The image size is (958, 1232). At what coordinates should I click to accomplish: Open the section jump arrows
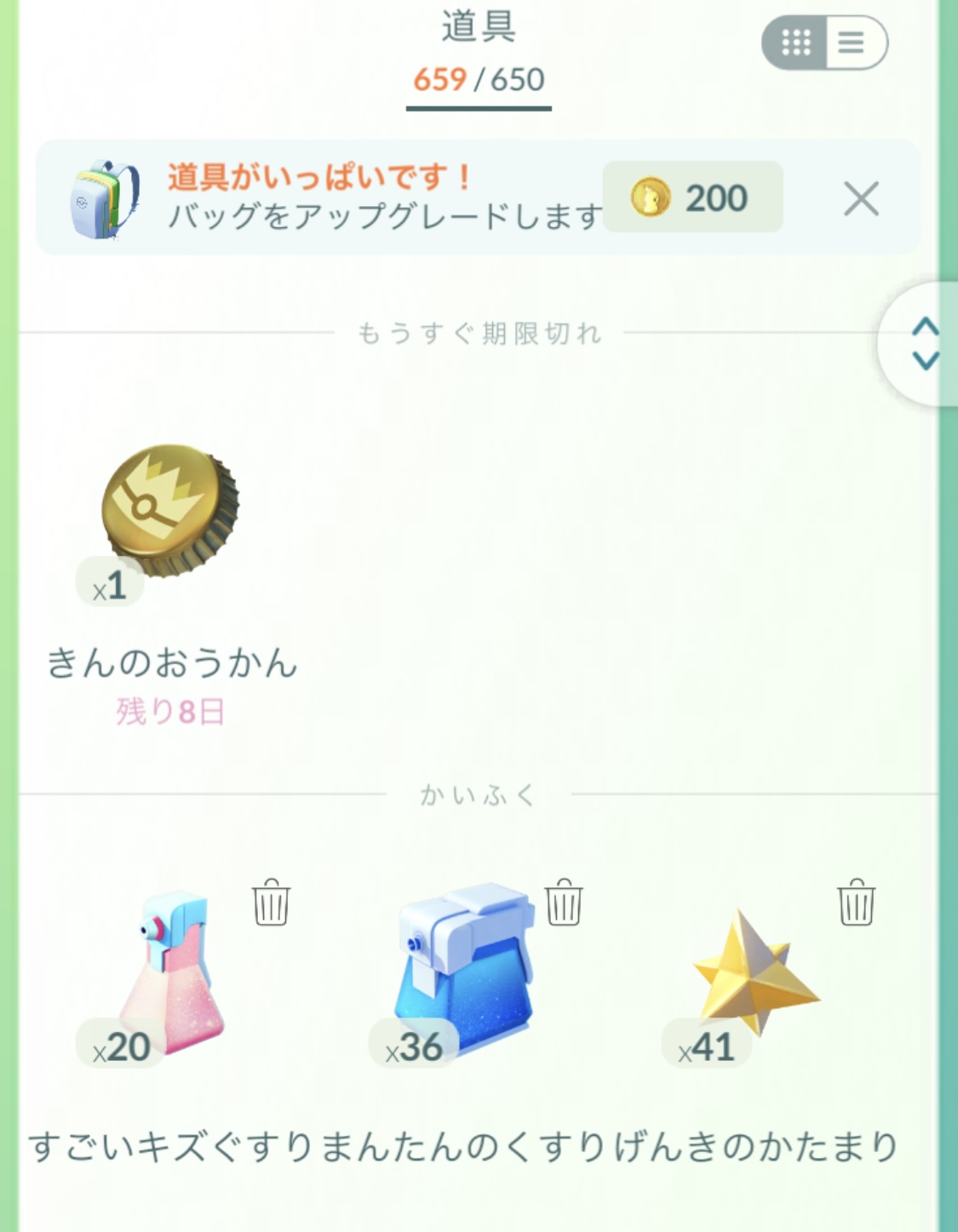[925, 344]
